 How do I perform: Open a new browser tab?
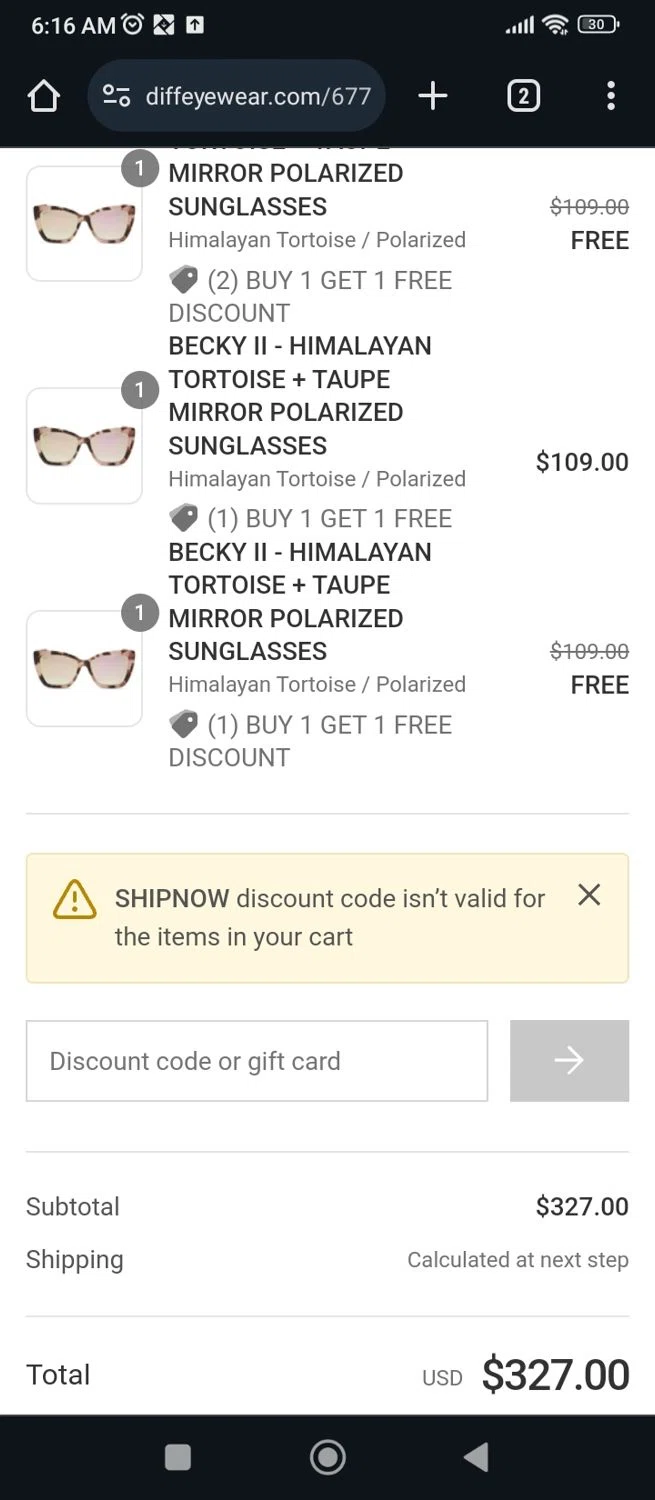(432, 96)
